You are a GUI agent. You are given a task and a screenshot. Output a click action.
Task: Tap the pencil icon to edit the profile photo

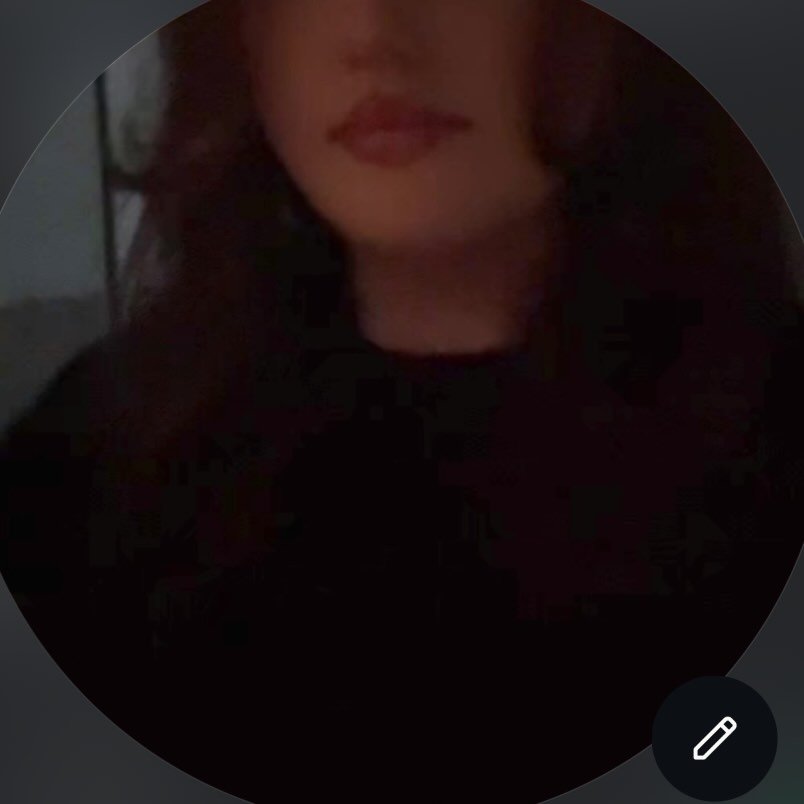point(714,738)
